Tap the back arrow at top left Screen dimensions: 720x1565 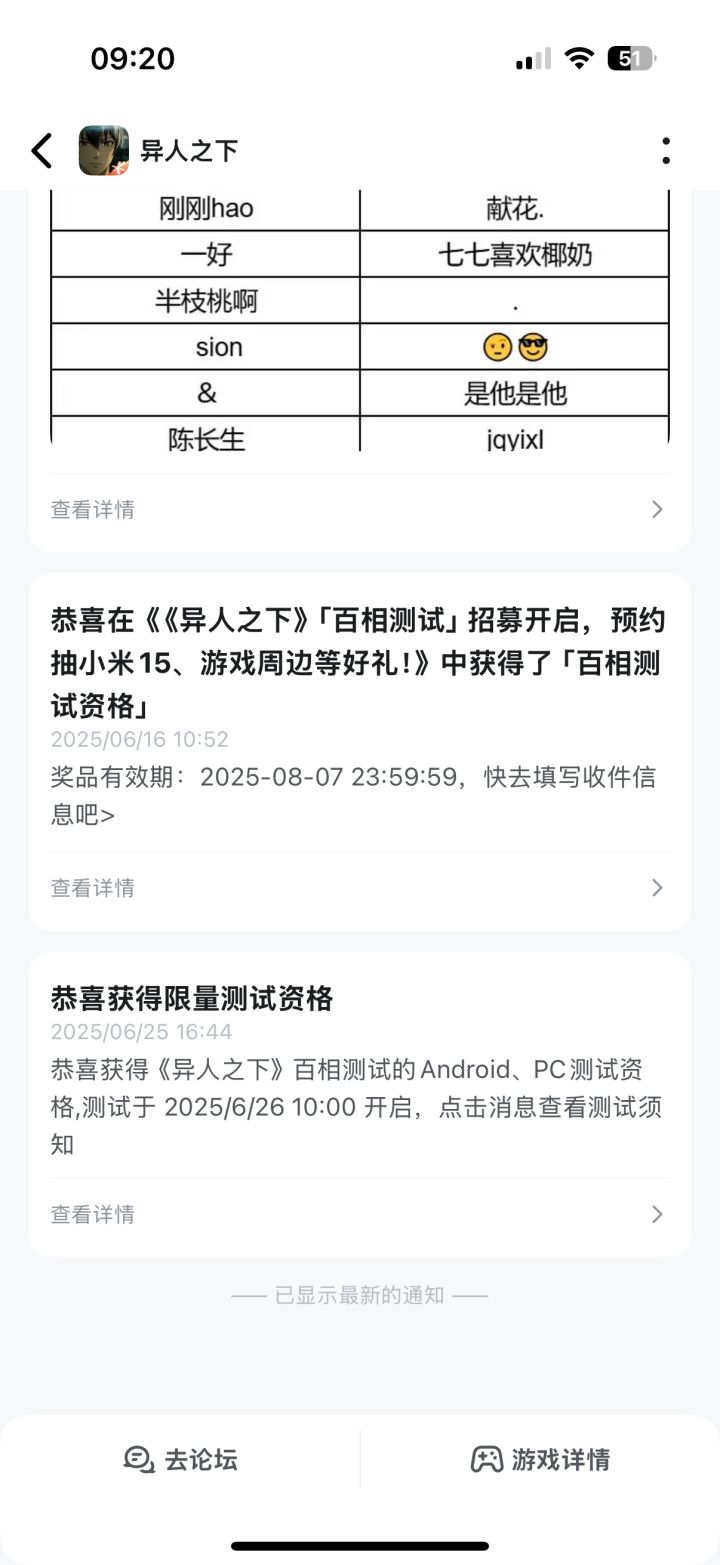coord(40,150)
